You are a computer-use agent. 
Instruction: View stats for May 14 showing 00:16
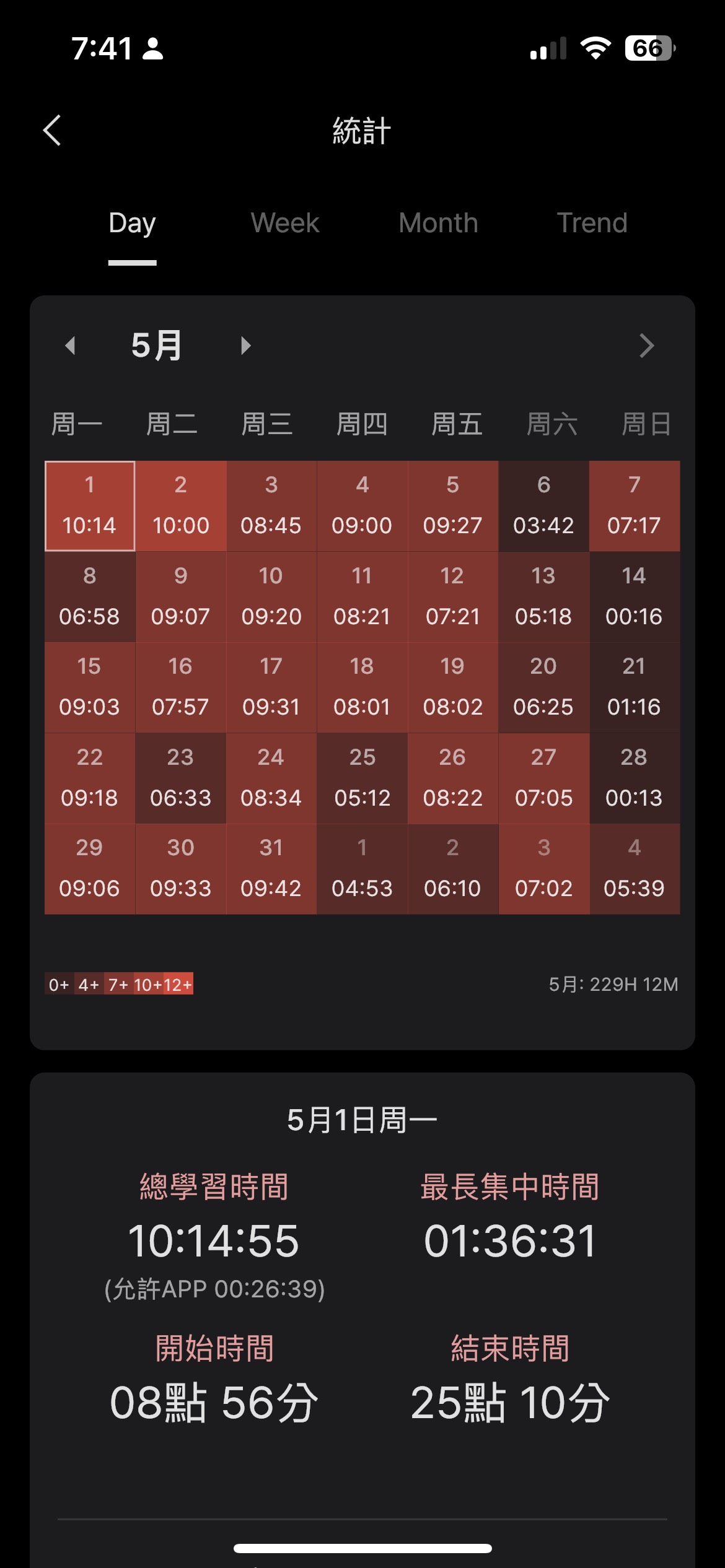click(634, 596)
